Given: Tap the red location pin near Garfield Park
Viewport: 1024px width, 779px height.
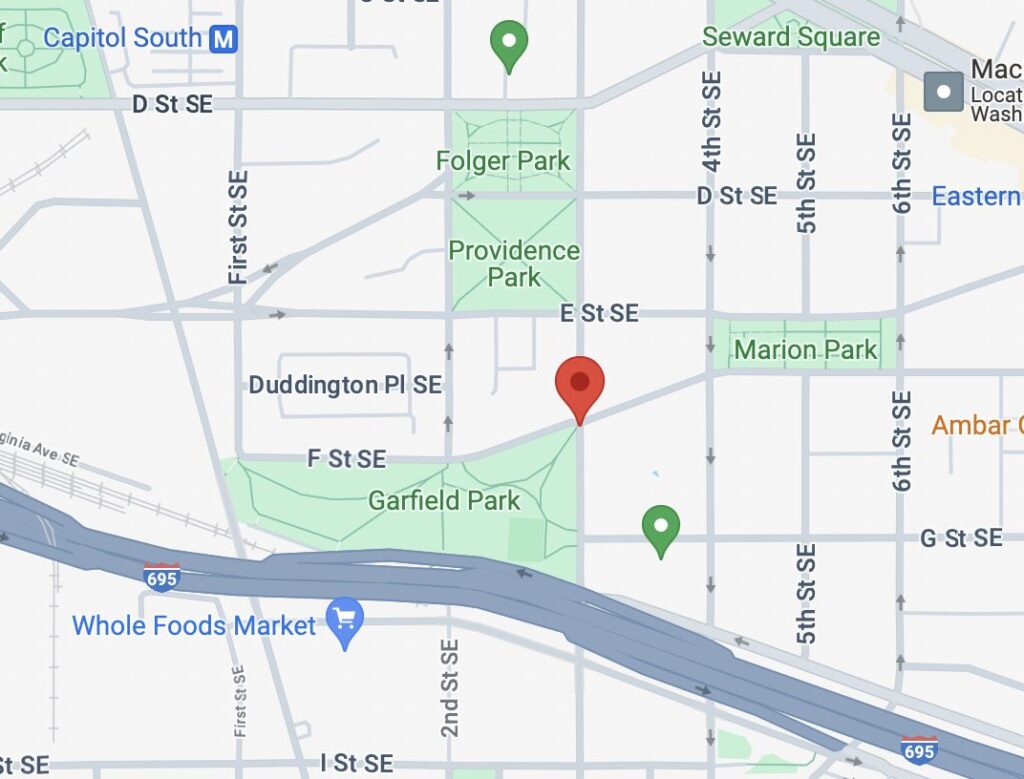Looking at the screenshot, I should (579, 386).
